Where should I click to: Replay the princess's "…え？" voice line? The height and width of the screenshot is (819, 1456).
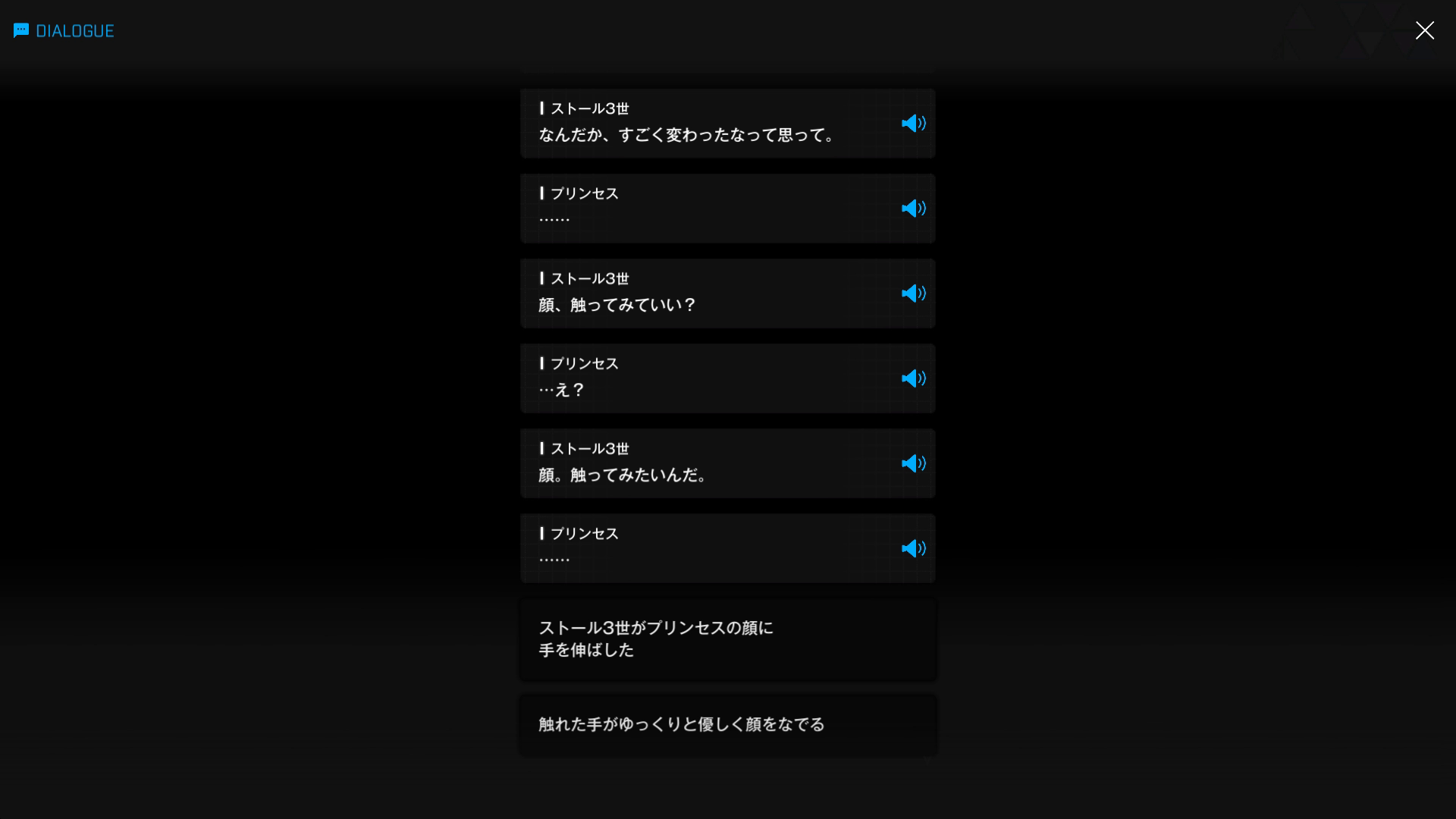[x=913, y=378]
